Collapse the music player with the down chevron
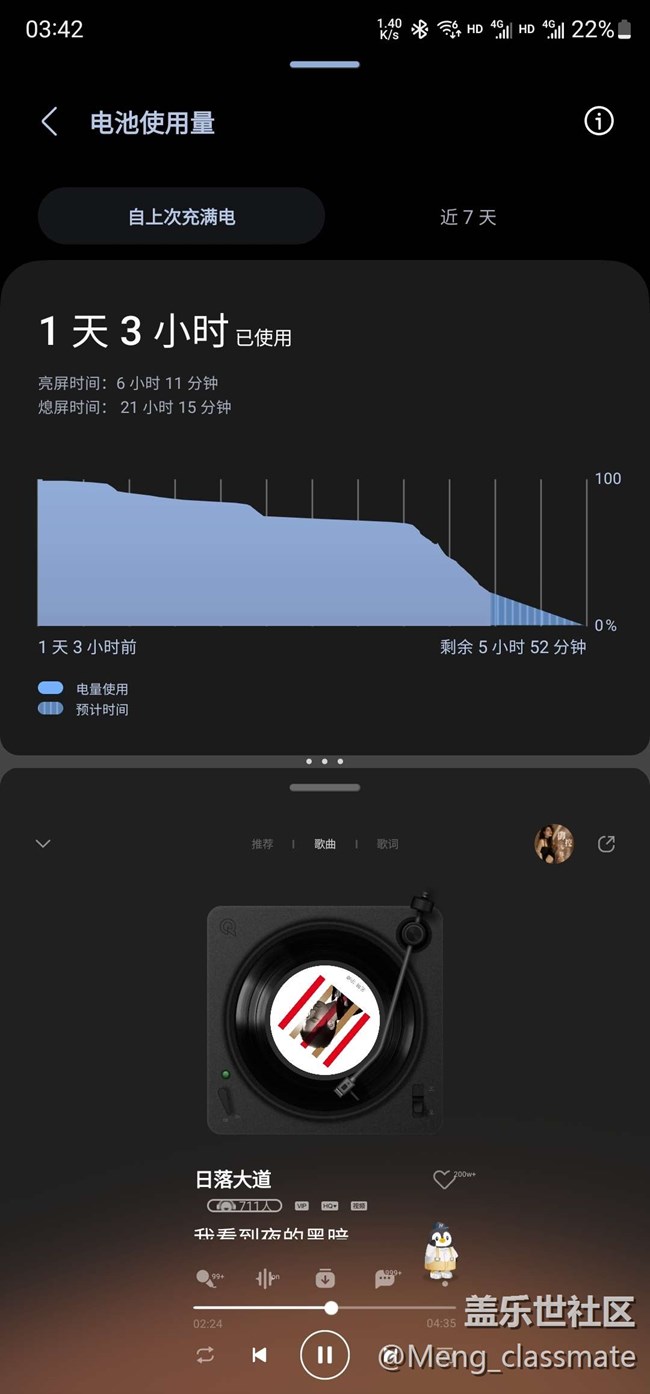Viewport: 650px width, 1394px height. [x=43, y=844]
